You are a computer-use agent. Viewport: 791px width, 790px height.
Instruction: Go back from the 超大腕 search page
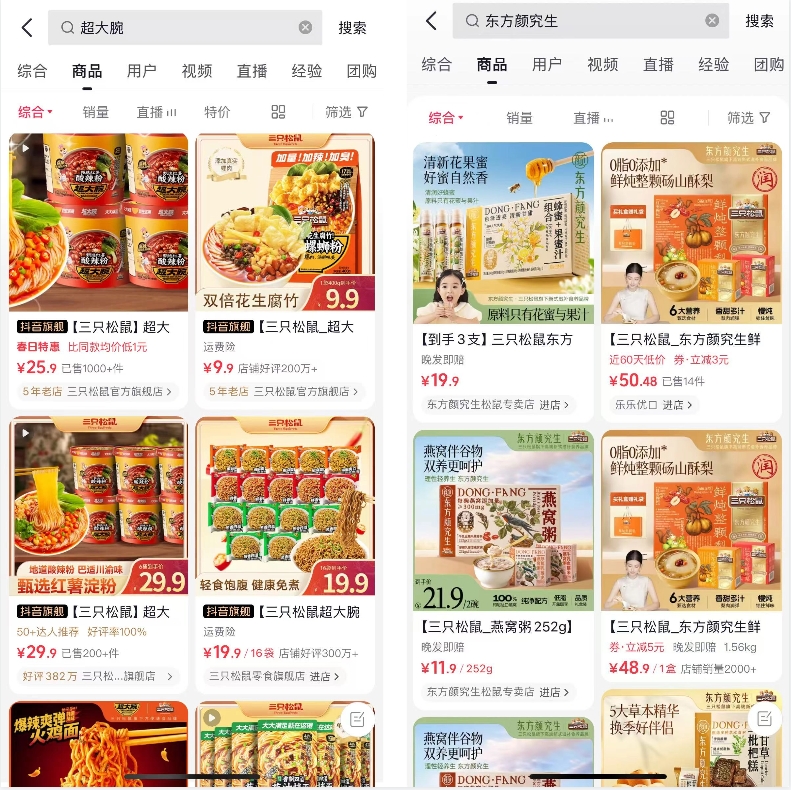point(27,28)
